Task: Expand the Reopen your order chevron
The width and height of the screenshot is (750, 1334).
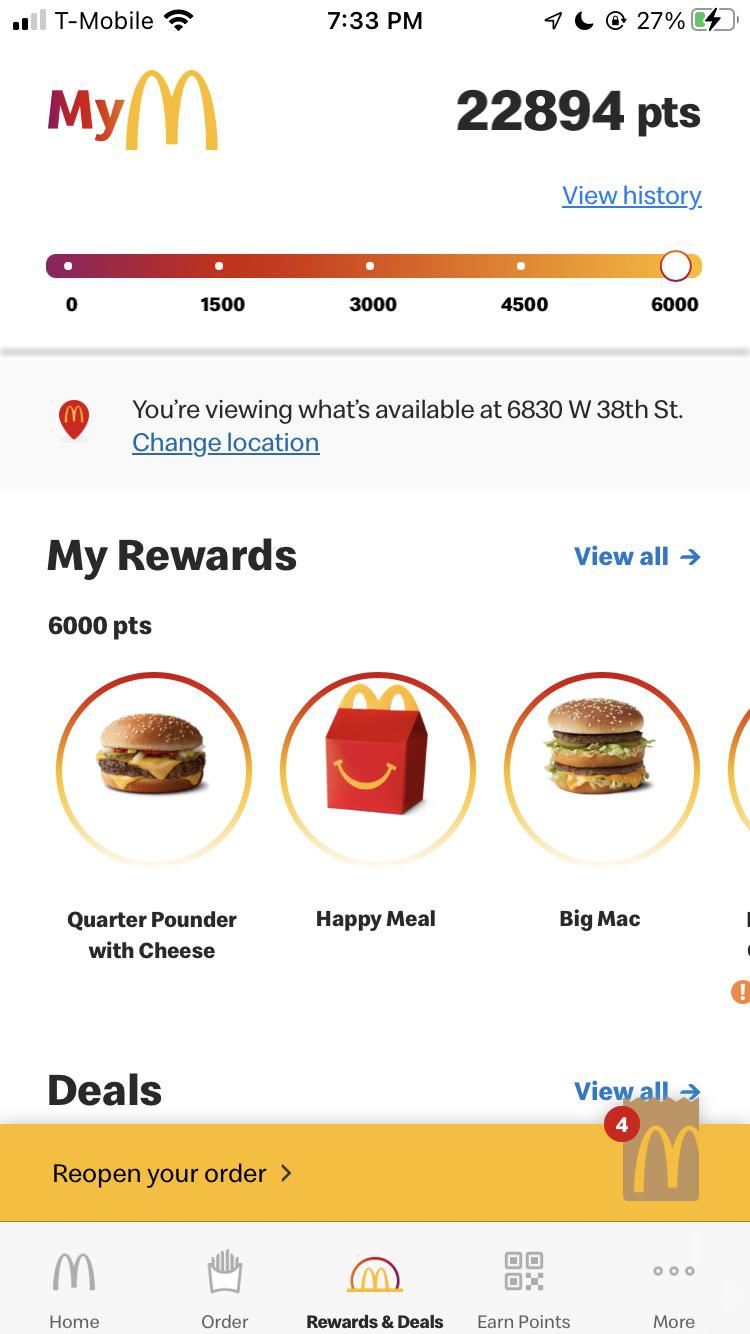Action: pyautogui.click(x=287, y=1173)
